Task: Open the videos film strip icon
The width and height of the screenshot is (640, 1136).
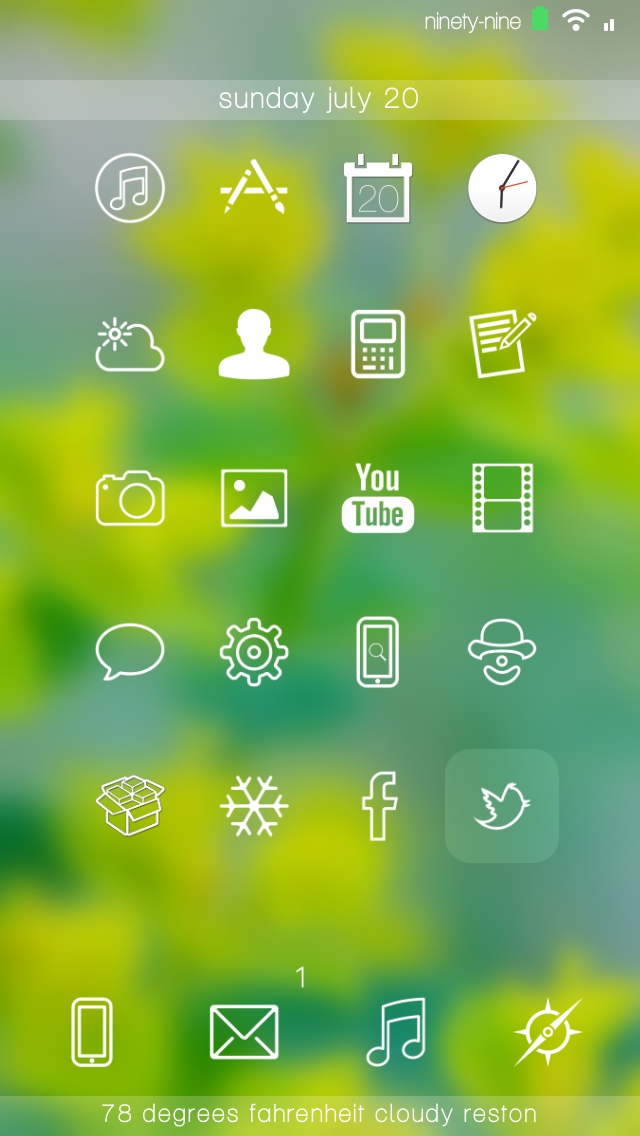Action: coord(502,498)
